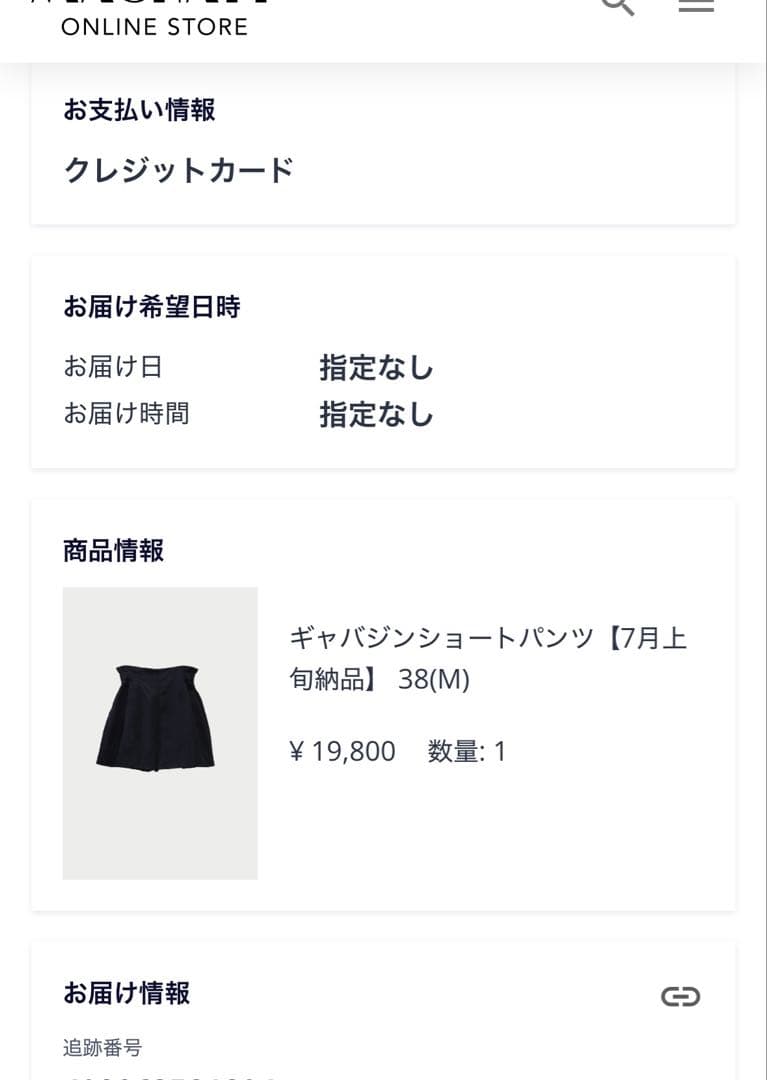Screen dimensions: 767x1080
Task: Open the hamburger navigation menu
Action: point(696,5)
